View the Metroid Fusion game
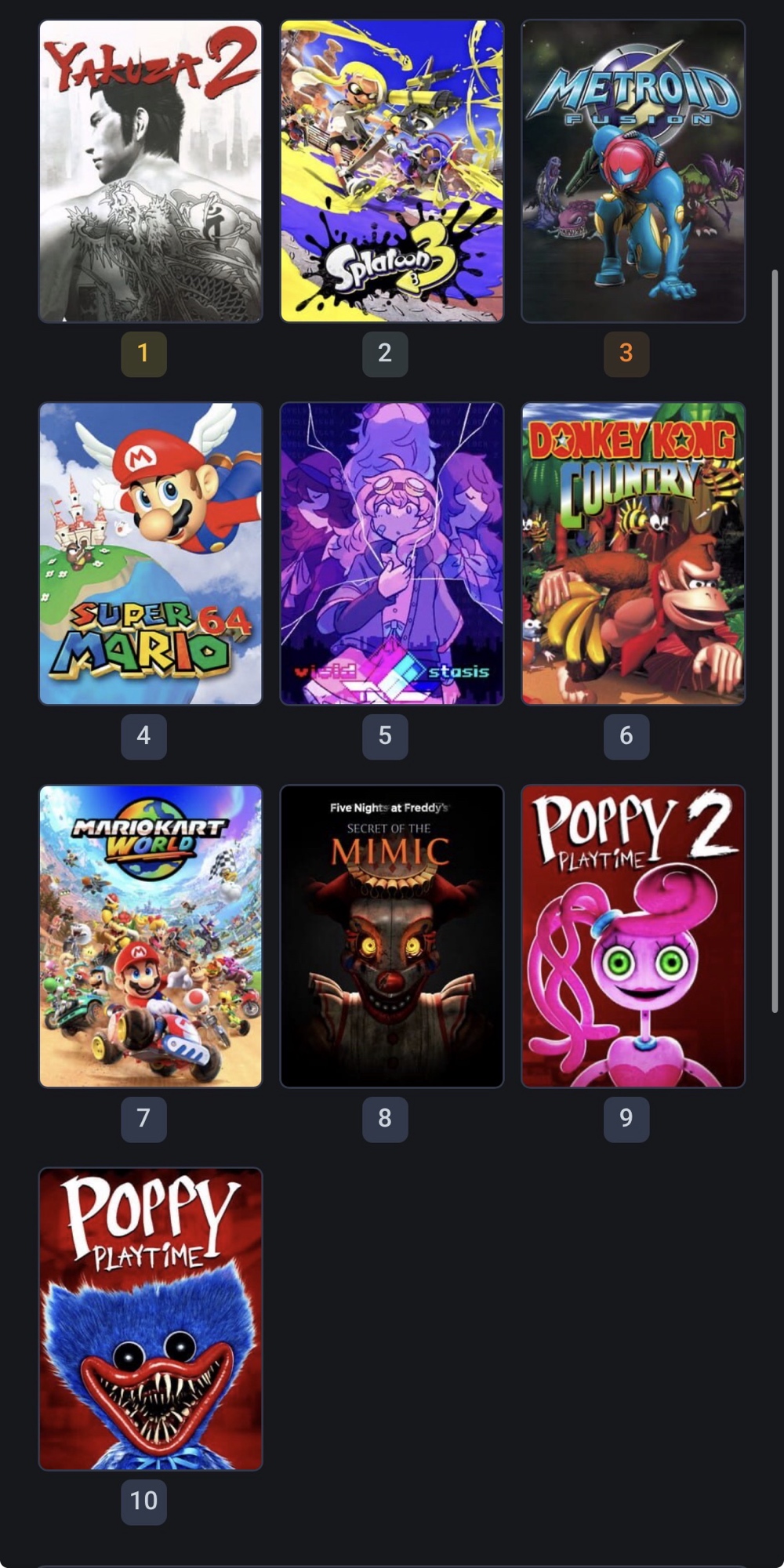This screenshot has width=784, height=1568. click(x=633, y=171)
